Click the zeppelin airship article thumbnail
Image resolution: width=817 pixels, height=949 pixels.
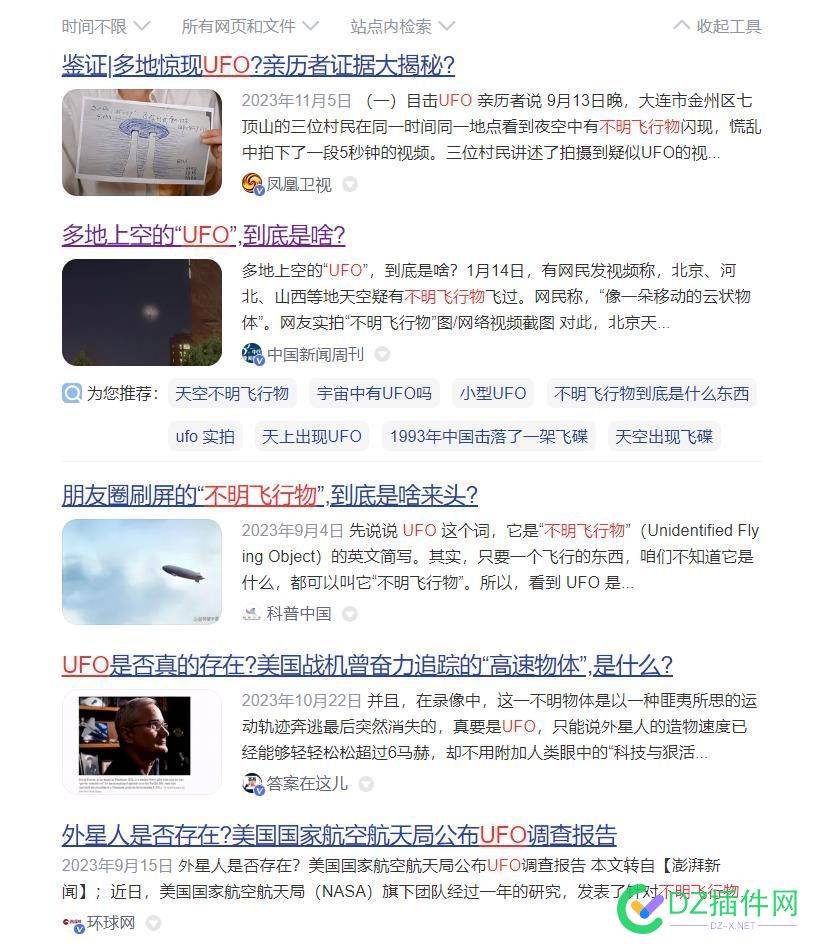point(142,572)
